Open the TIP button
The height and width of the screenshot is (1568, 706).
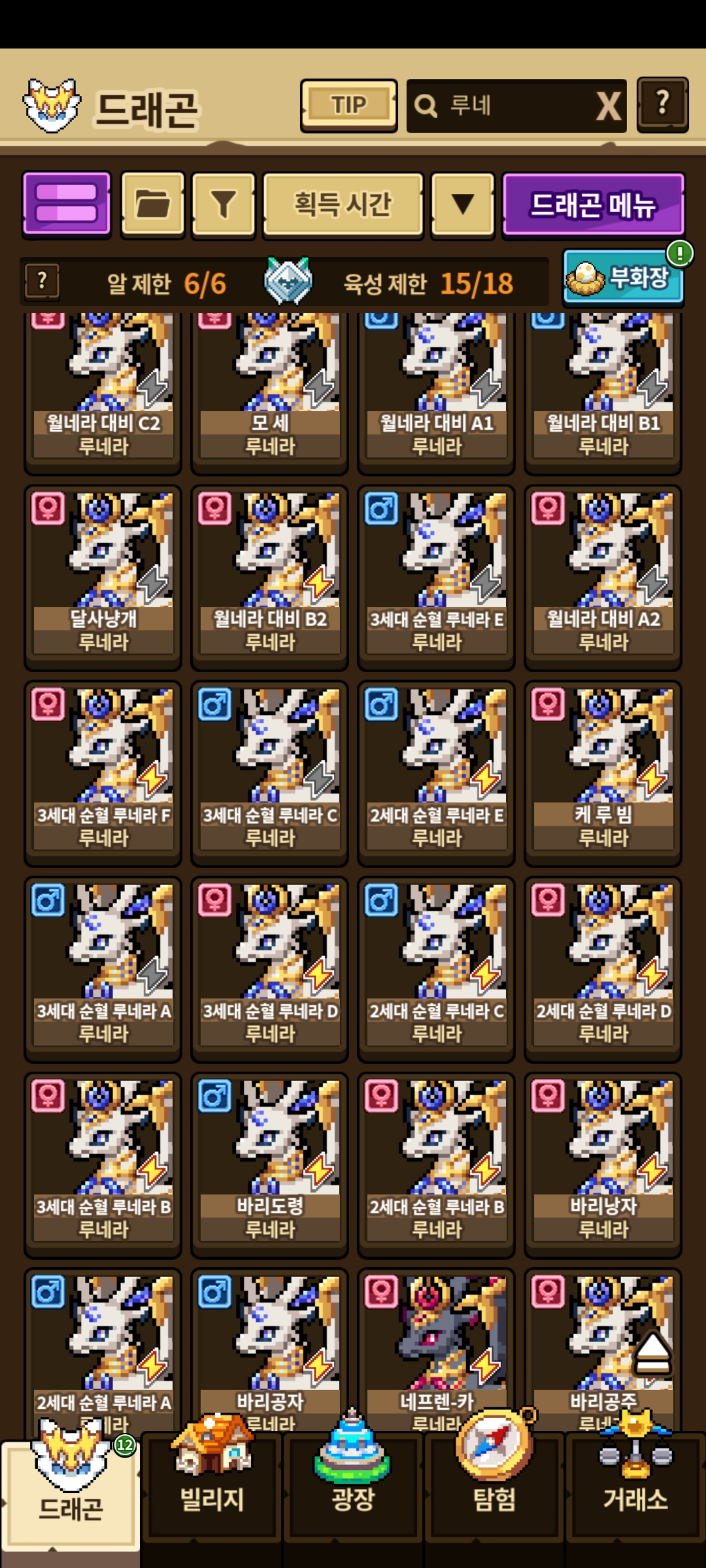tap(349, 105)
